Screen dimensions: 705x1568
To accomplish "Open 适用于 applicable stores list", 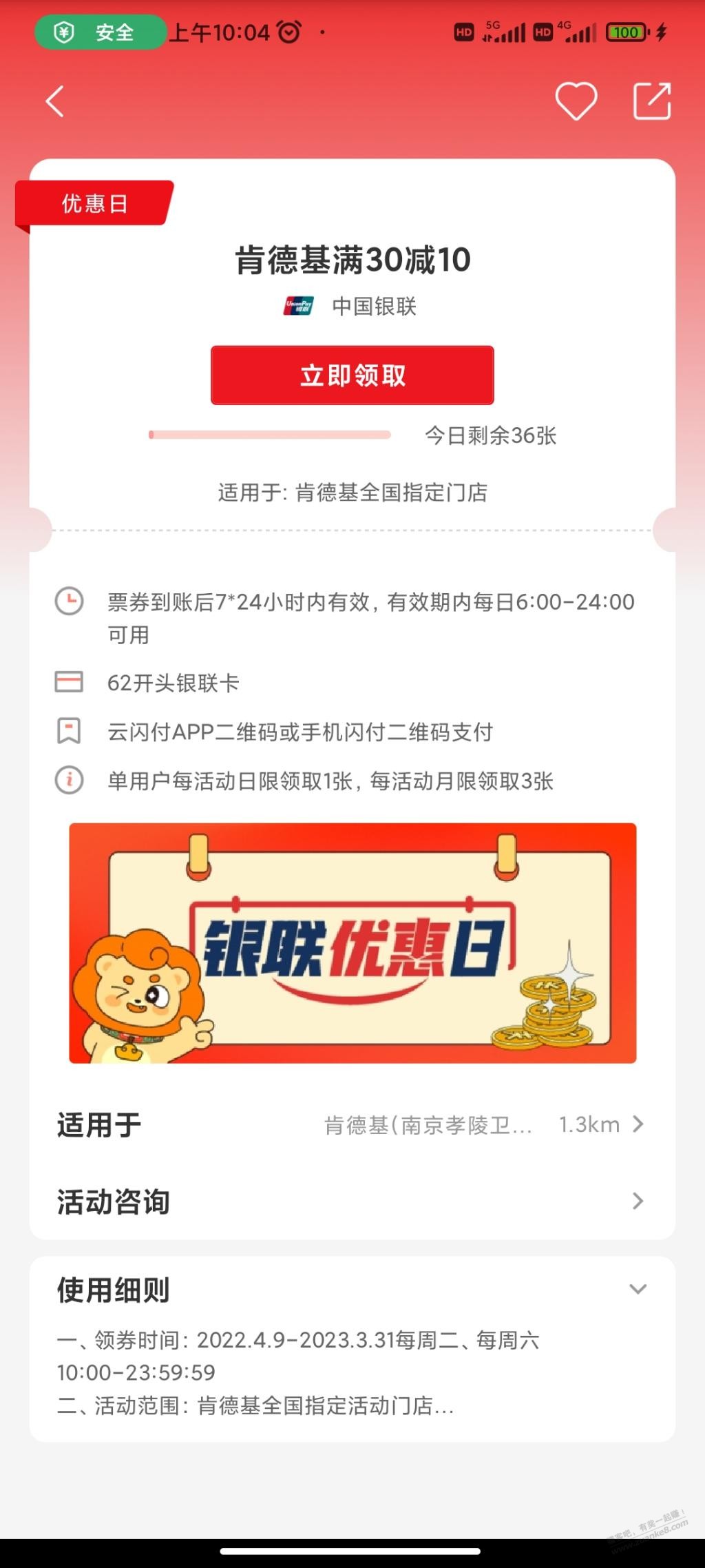I will [x=352, y=1124].
